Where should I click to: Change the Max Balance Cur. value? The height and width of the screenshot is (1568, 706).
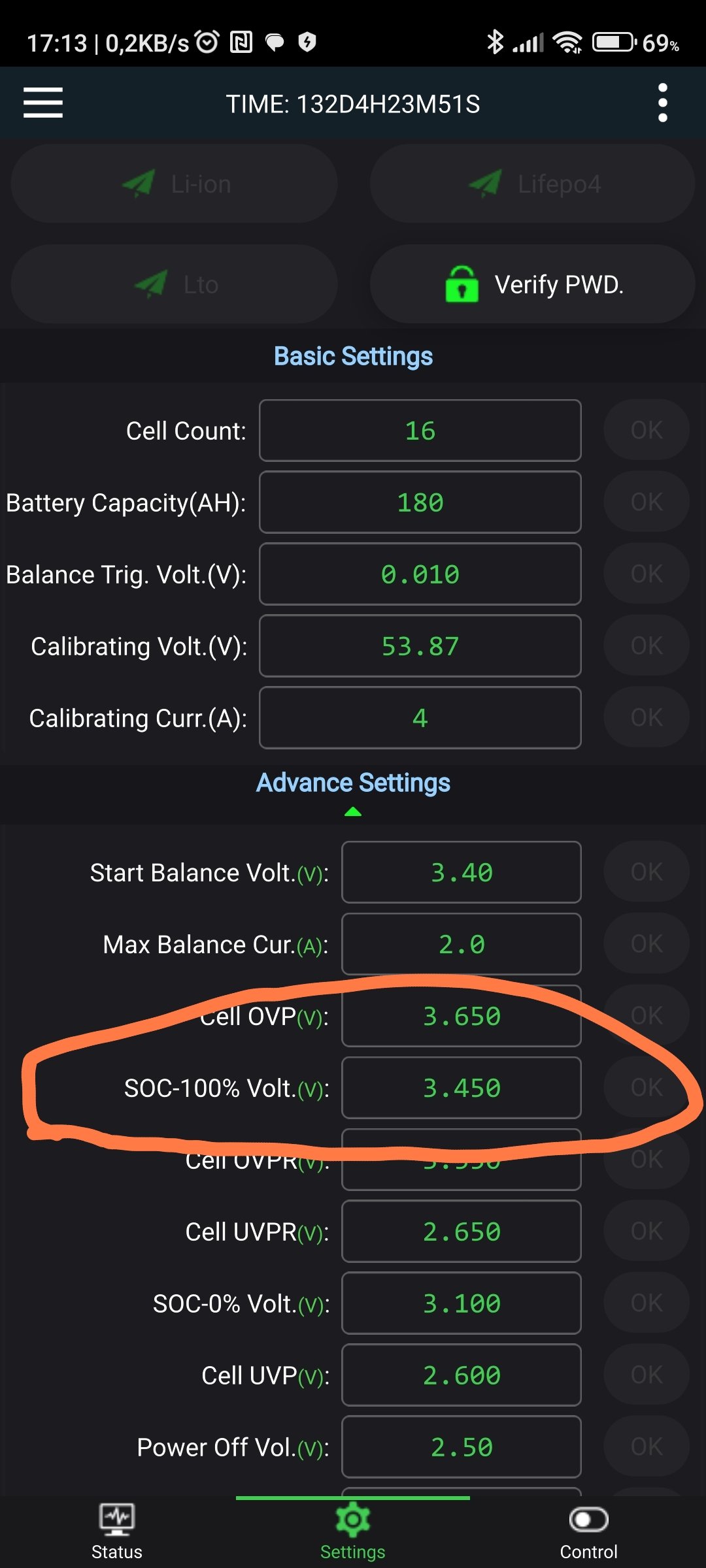pos(462,944)
